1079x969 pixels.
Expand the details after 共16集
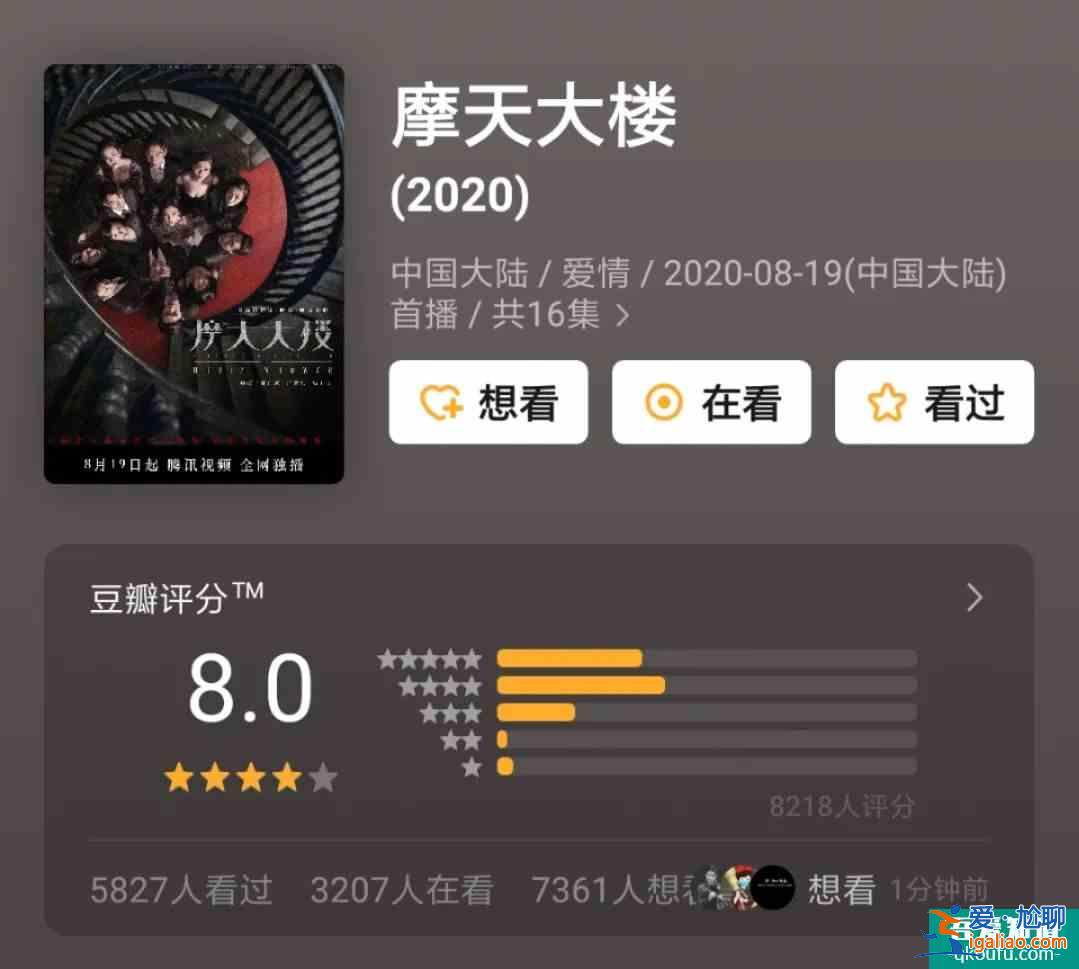tap(622, 316)
